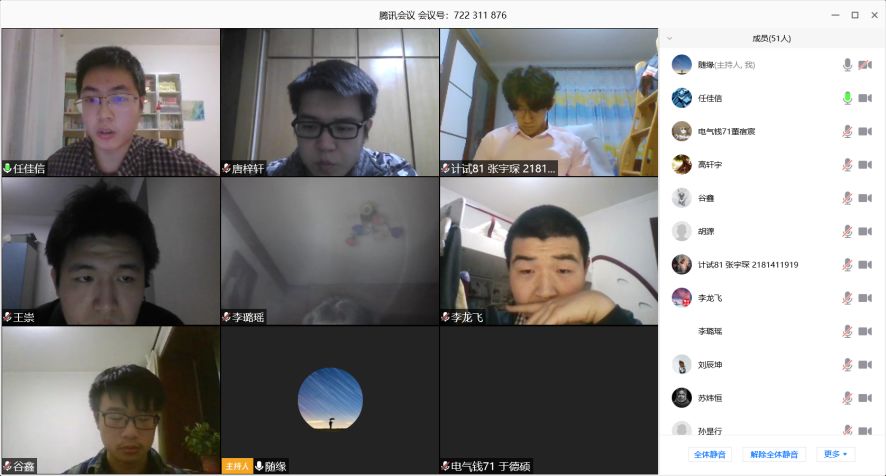Screen dimensions: 886x476
Task: Select the host 随缘 avatar tile
Action: click(329, 399)
